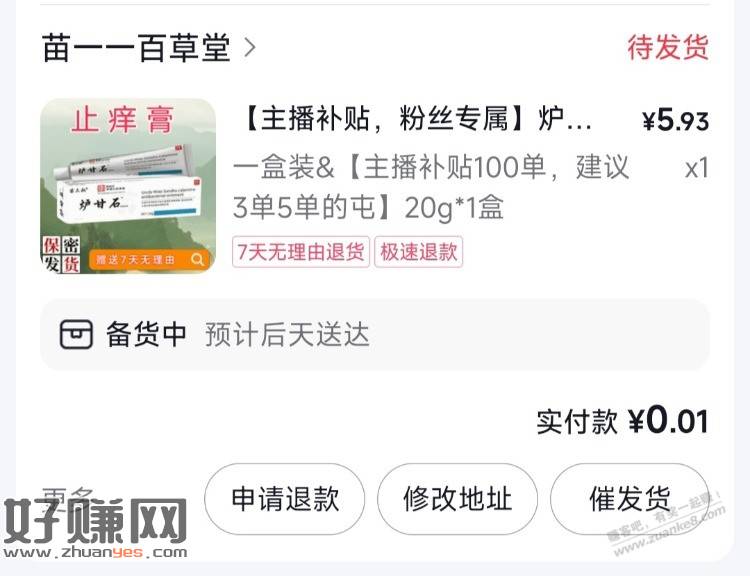750x576 pixels.
Task: Open the 止痒膏 product thumbnail
Action: [x=128, y=185]
